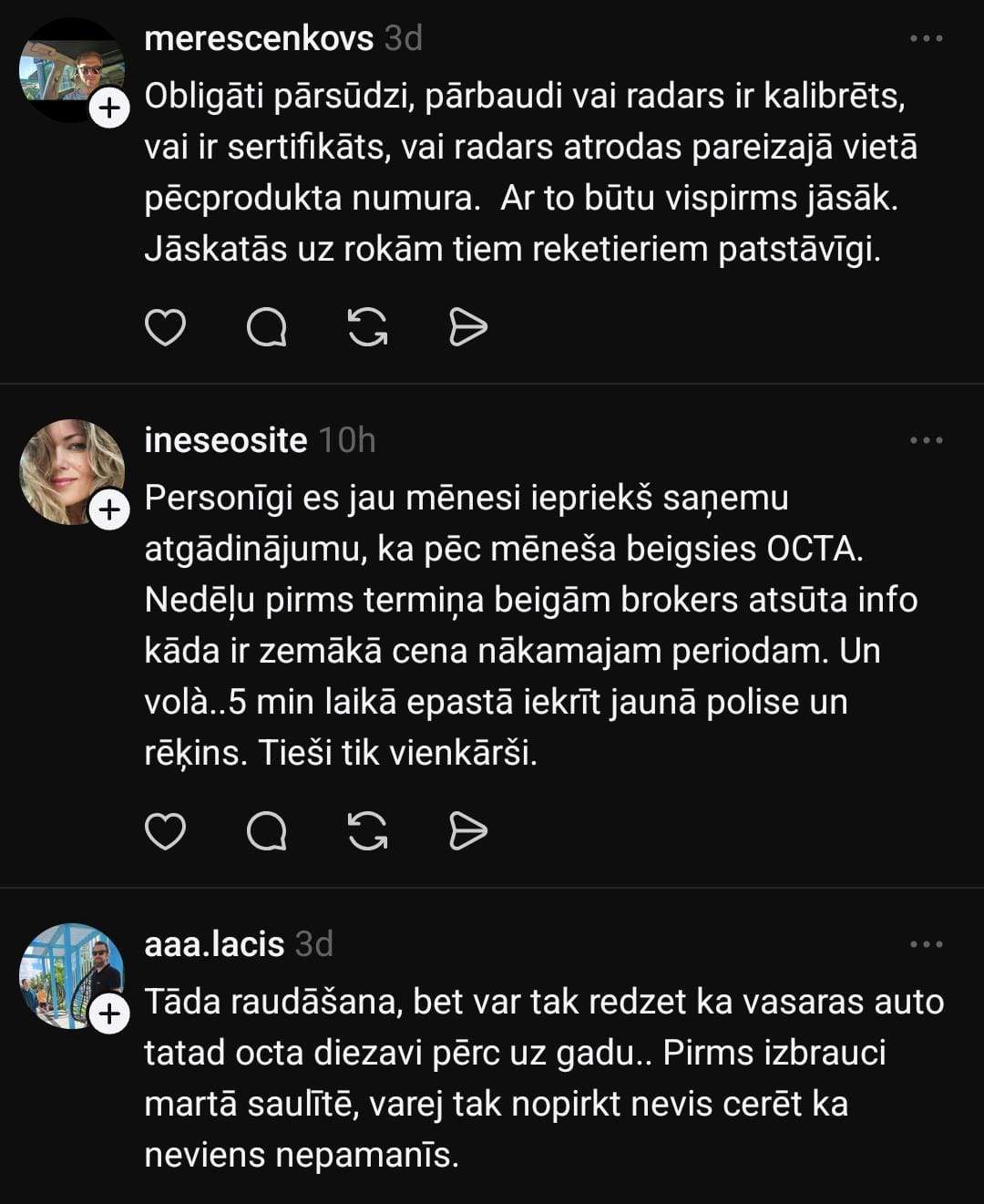Open overflow menu on merescenkovs' comment
The image size is (984, 1204).
[926, 38]
